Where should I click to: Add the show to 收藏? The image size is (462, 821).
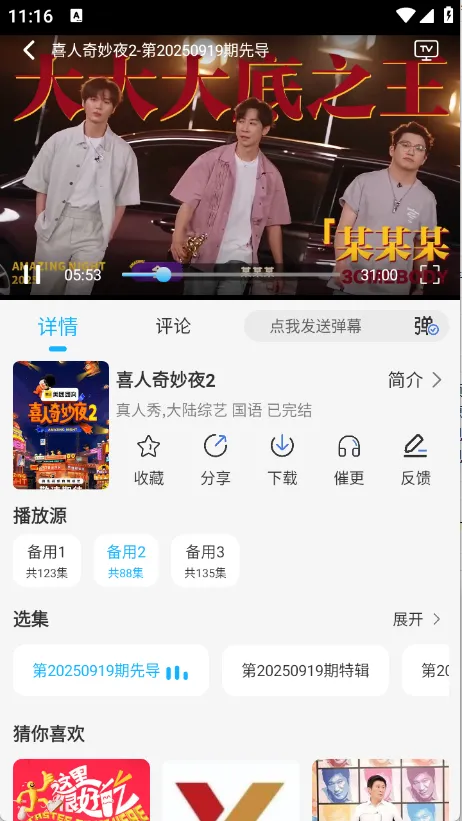(x=149, y=460)
